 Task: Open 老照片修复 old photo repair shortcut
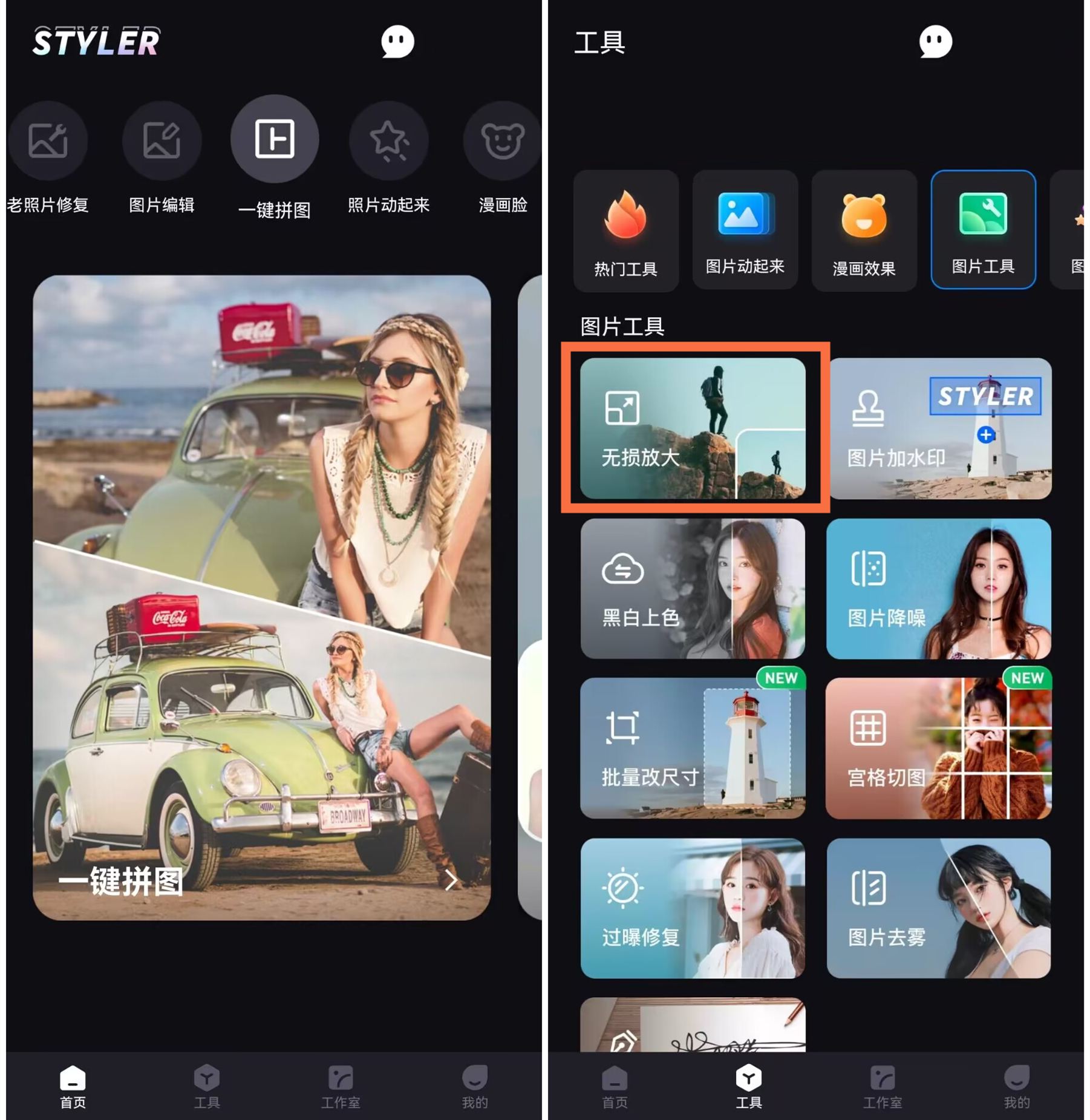48,141
